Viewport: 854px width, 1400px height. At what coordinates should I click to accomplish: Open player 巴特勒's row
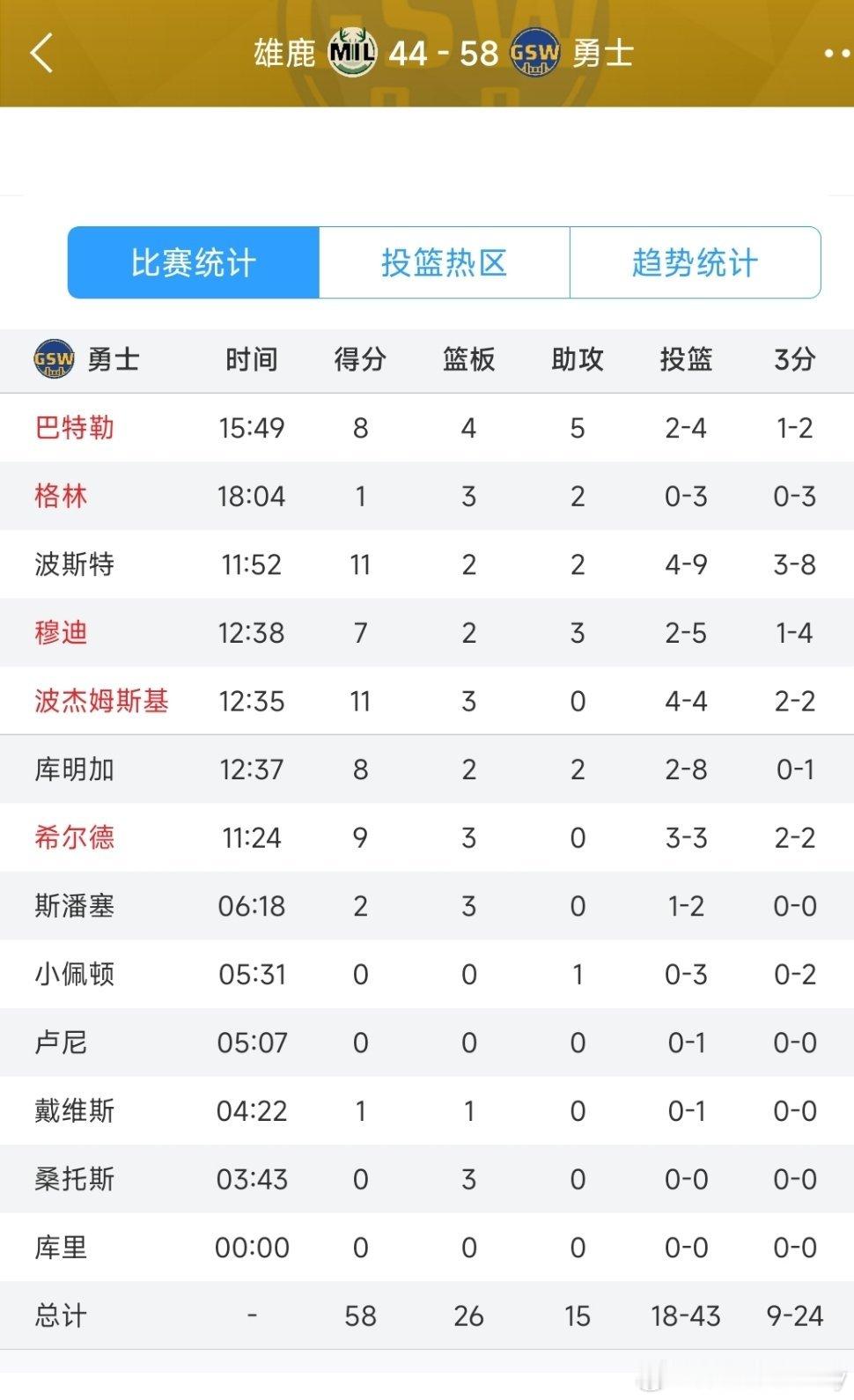(x=427, y=428)
